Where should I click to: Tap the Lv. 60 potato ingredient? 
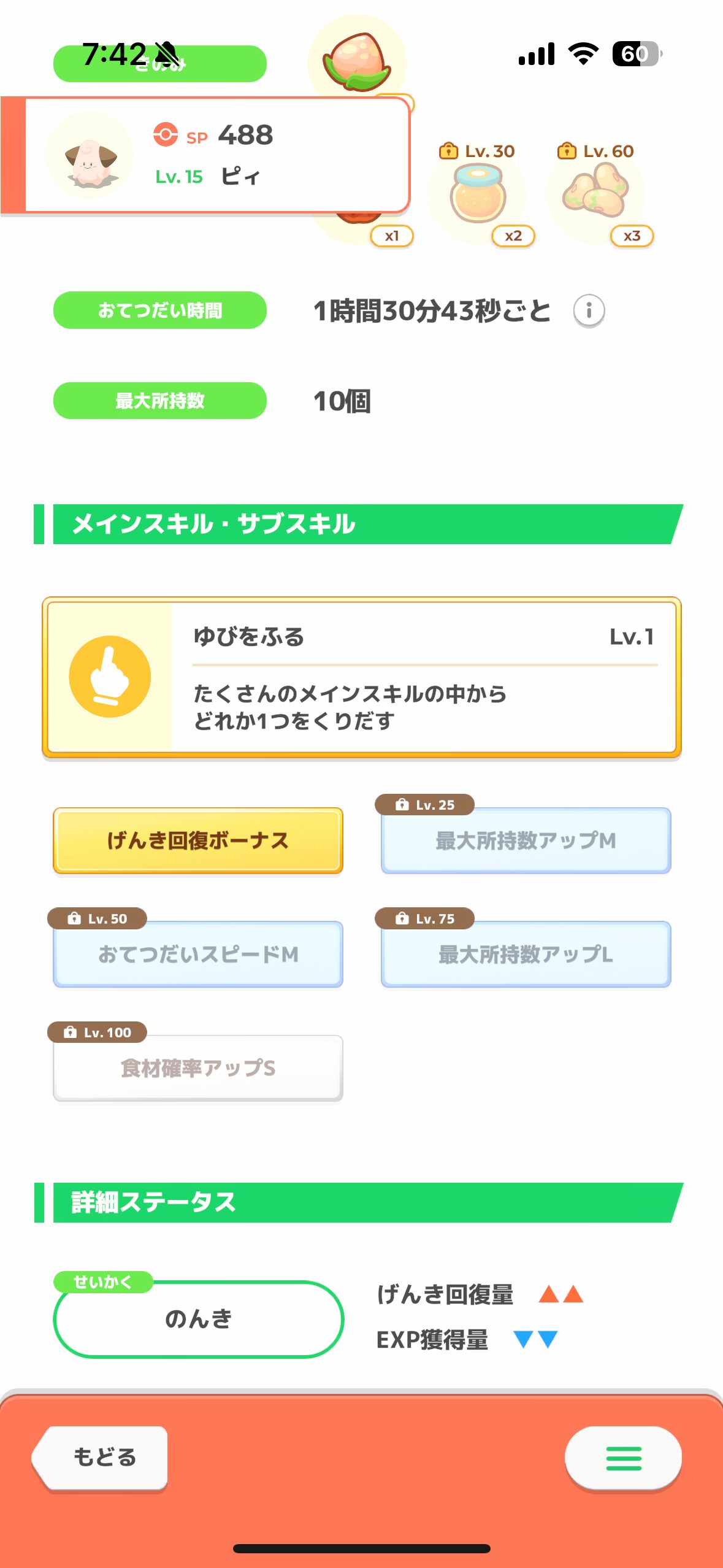597,194
